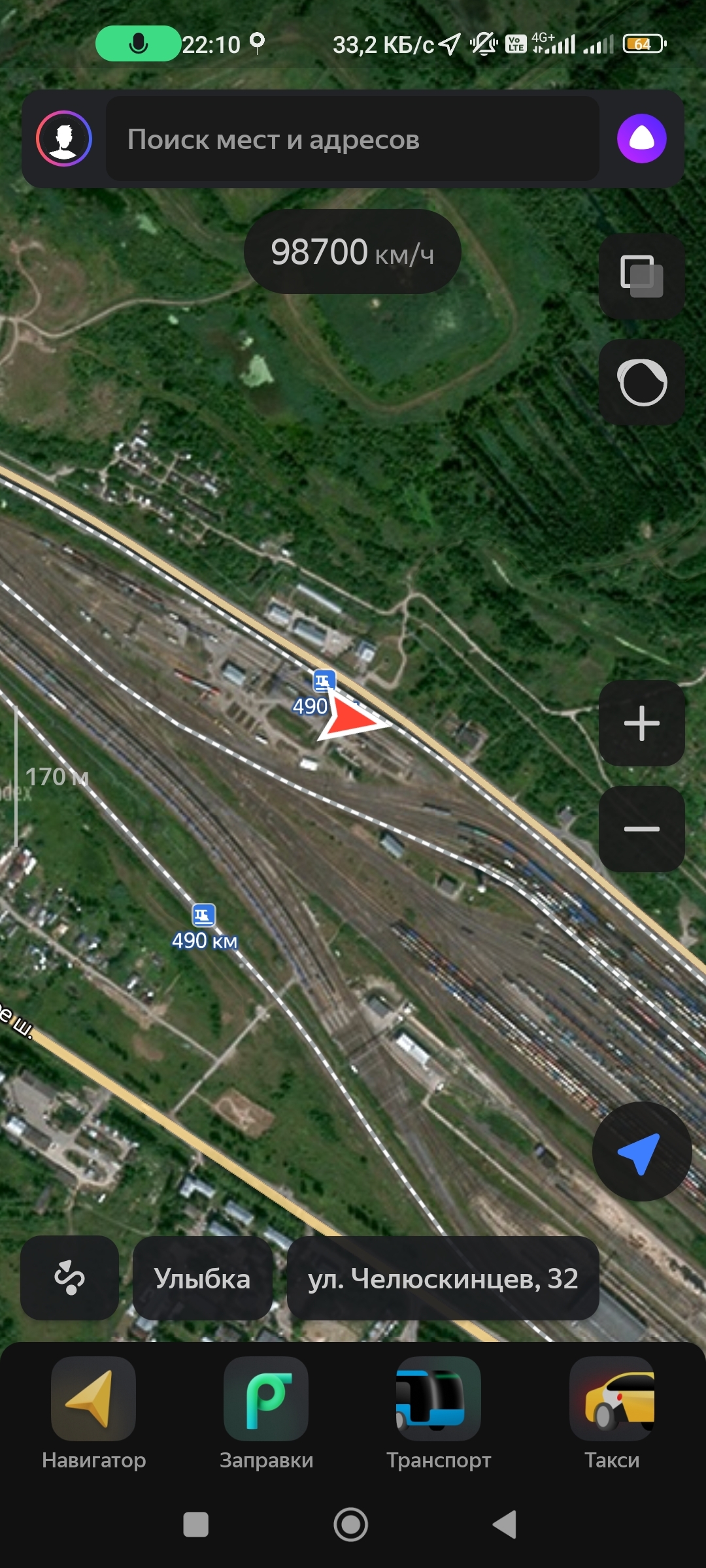
Task: Tap the 490 км railway stop marker
Action: click(x=203, y=915)
